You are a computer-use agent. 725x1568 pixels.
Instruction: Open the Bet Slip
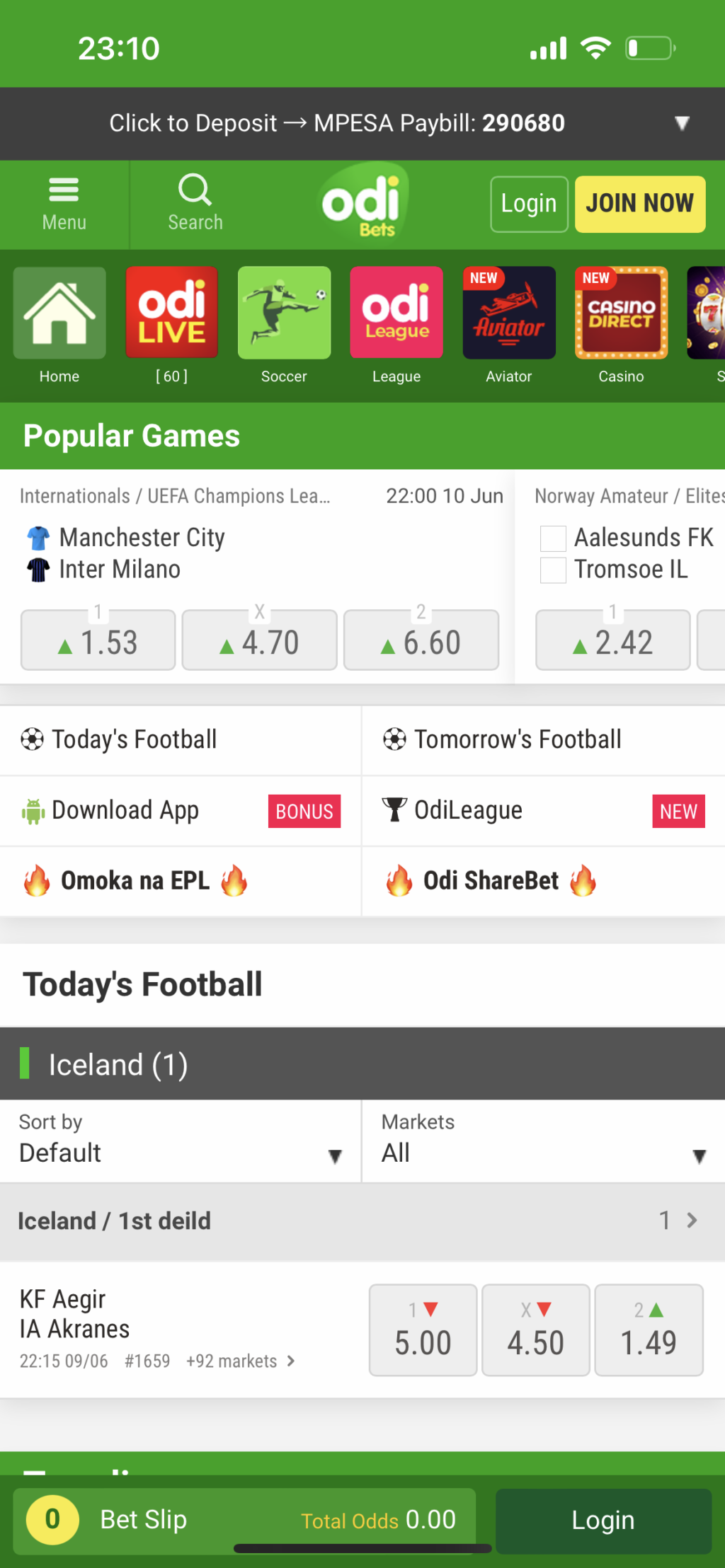(244, 1521)
